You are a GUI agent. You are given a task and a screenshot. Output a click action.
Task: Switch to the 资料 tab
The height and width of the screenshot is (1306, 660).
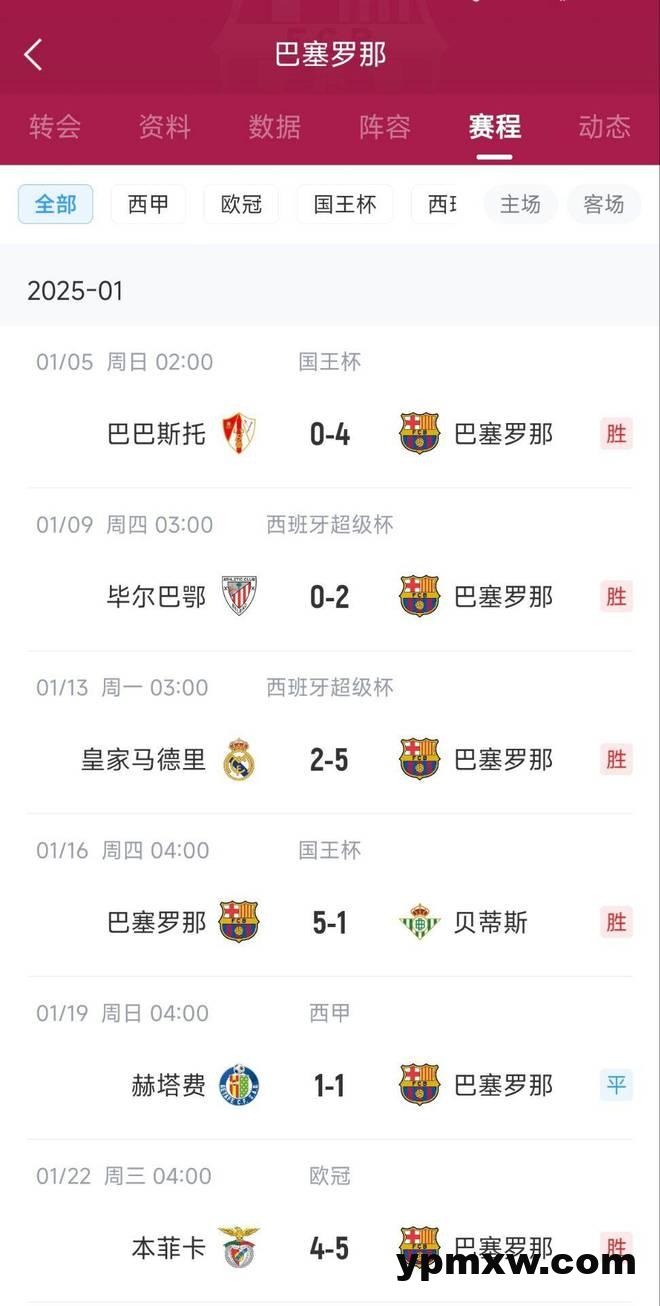(164, 127)
